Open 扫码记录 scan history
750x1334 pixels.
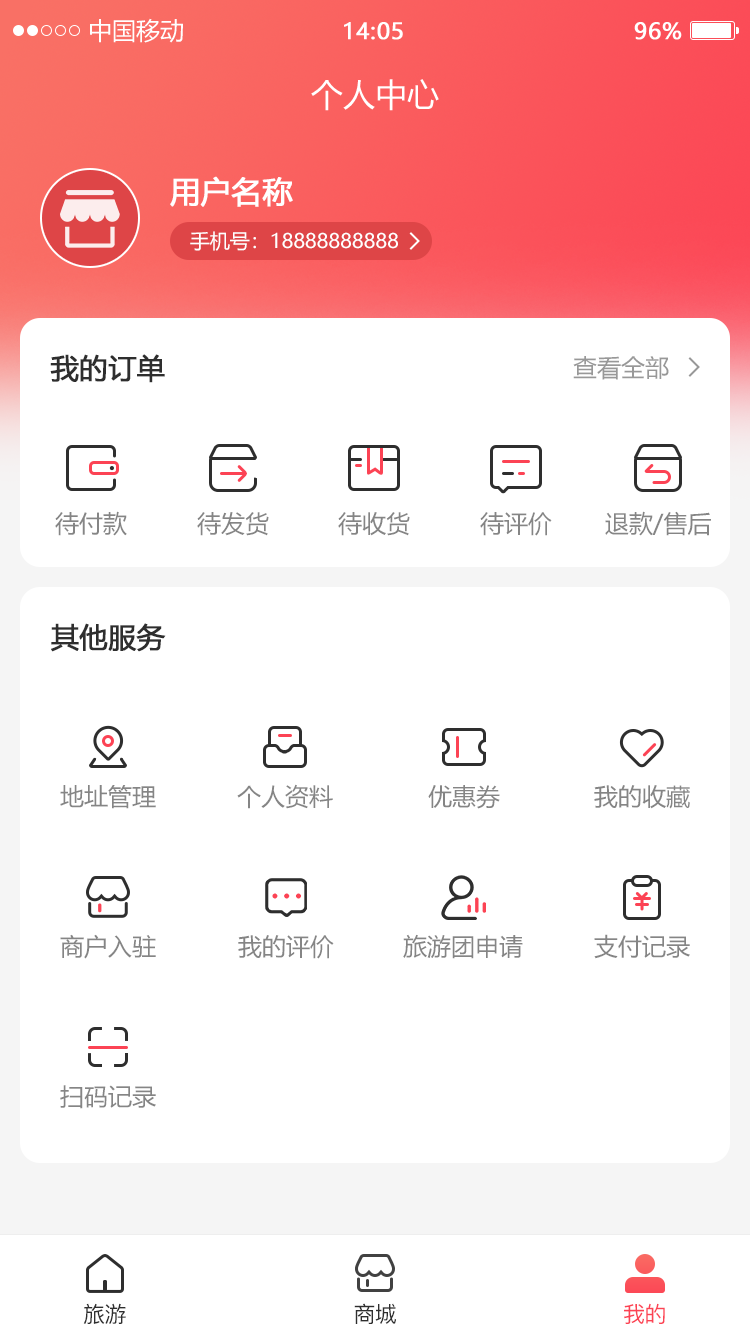click(x=108, y=1067)
